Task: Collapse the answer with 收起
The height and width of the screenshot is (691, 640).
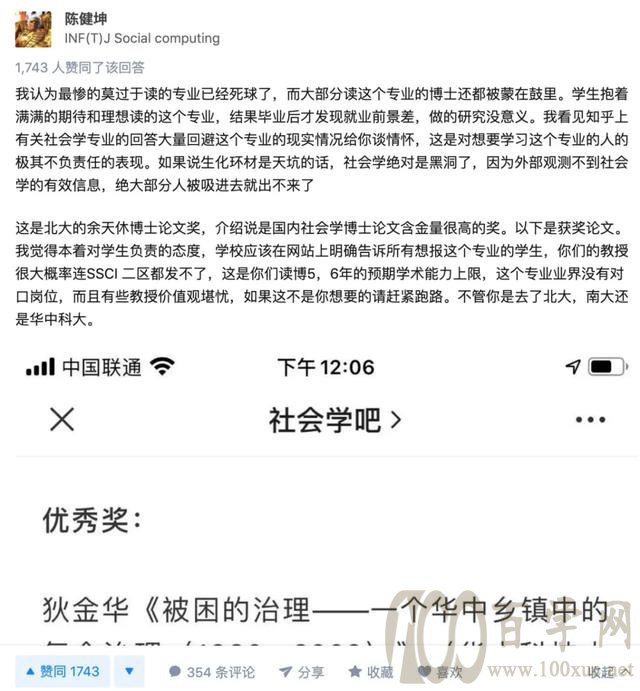Action: [607, 672]
